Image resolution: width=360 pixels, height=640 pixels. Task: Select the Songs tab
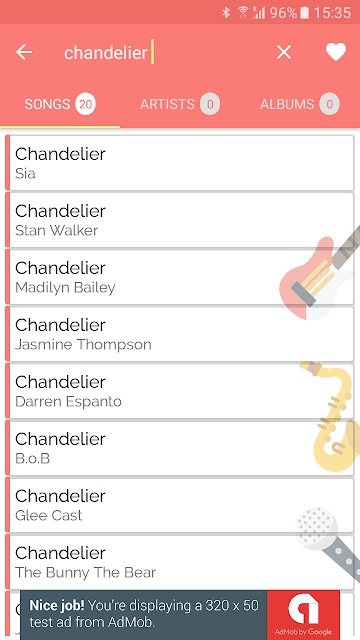60,104
